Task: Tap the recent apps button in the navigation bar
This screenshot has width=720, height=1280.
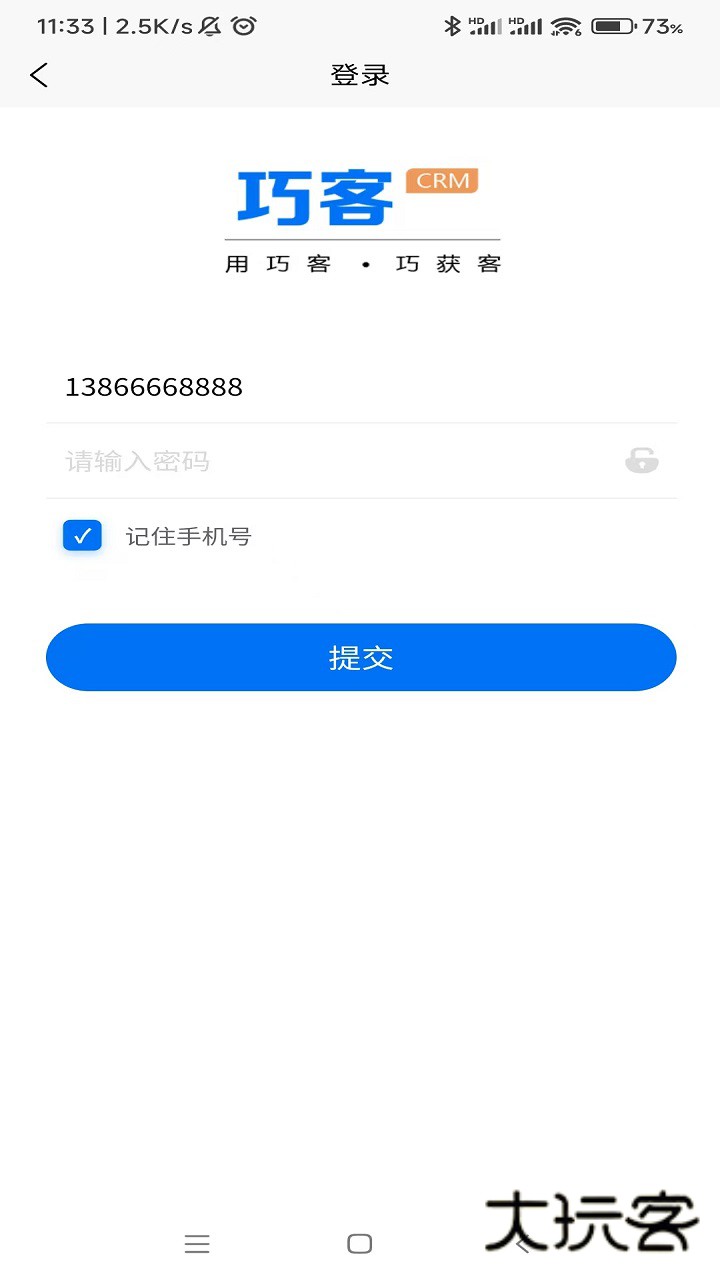Action: pos(197,1243)
